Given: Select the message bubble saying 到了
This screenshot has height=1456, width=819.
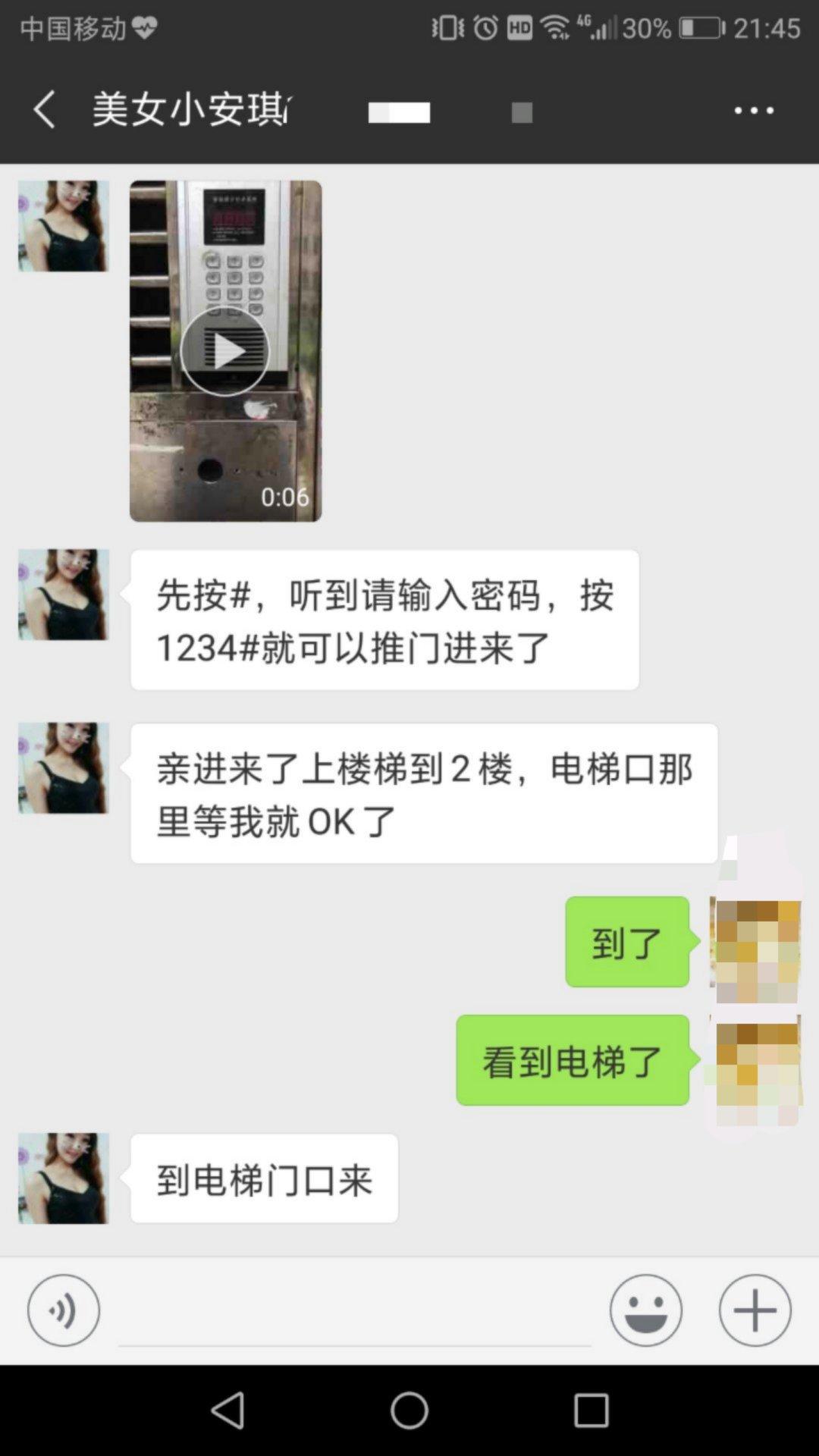Looking at the screenshot, I should 626,944.
